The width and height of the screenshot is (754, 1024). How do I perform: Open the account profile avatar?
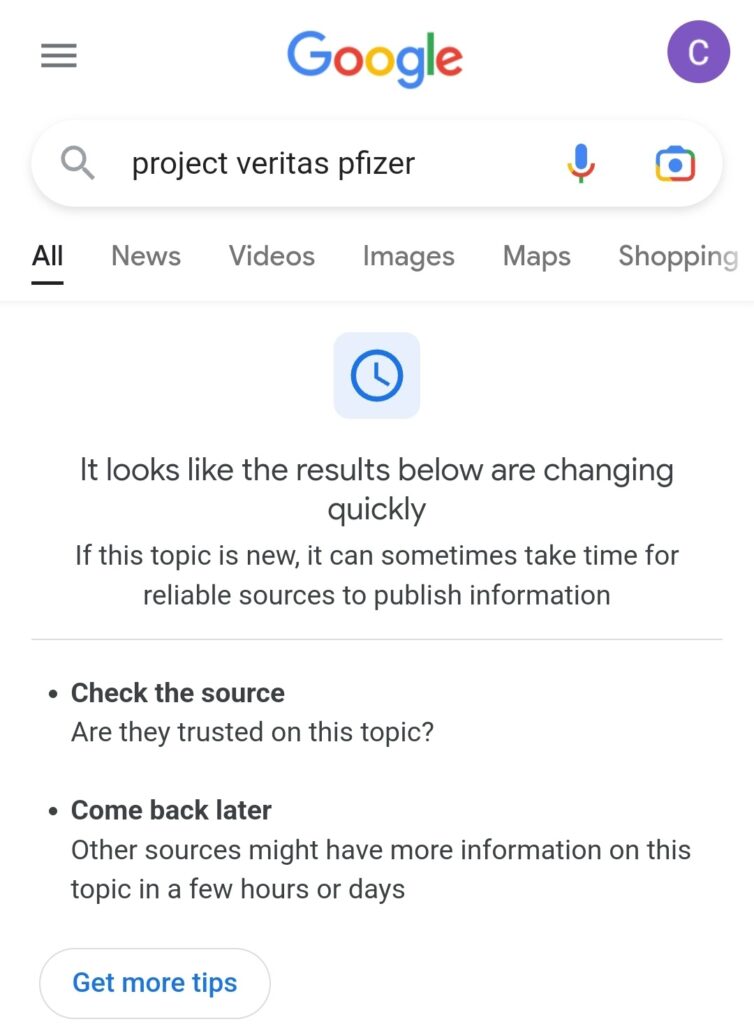[x=698, y=52]
